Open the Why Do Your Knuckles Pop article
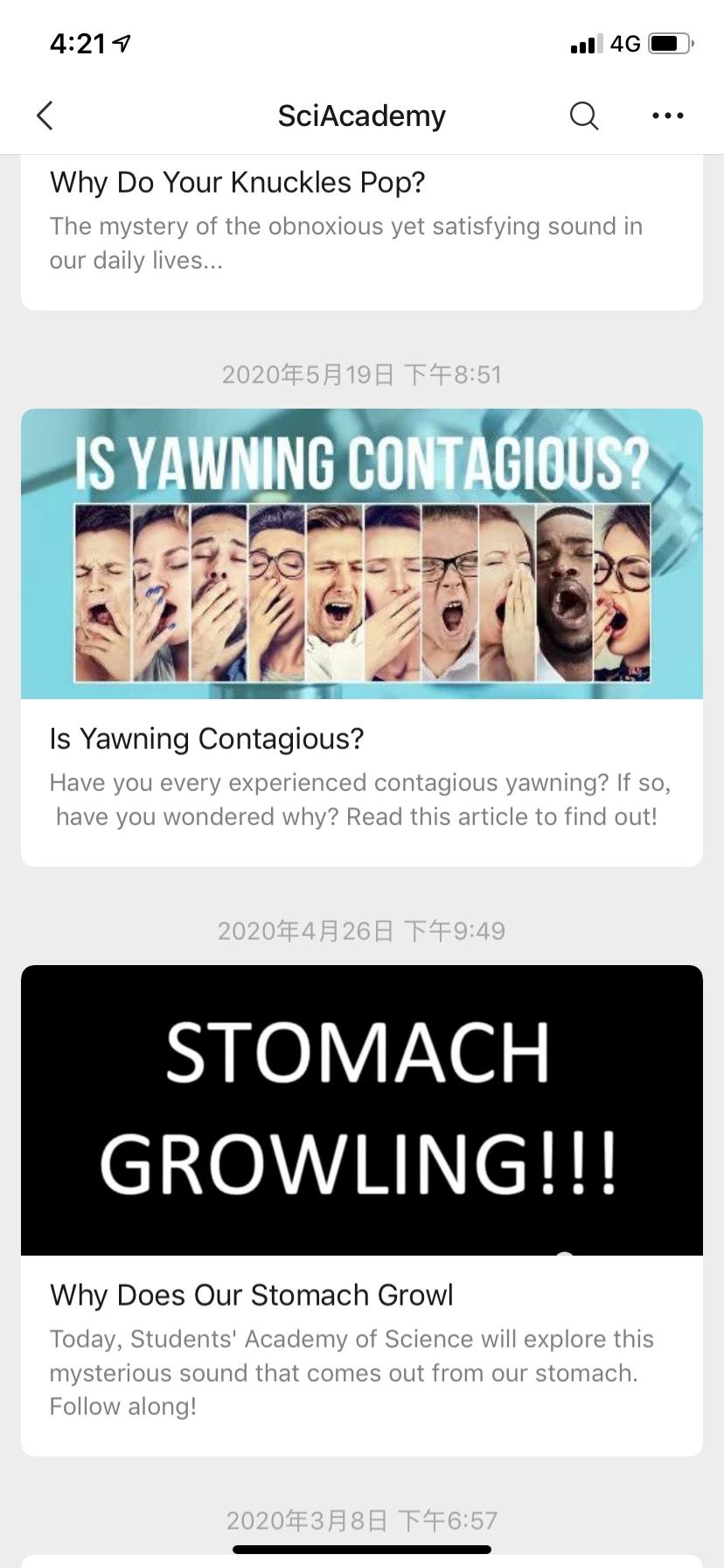This screenshot has height=1568, width=724. click(x=238, y=183)
